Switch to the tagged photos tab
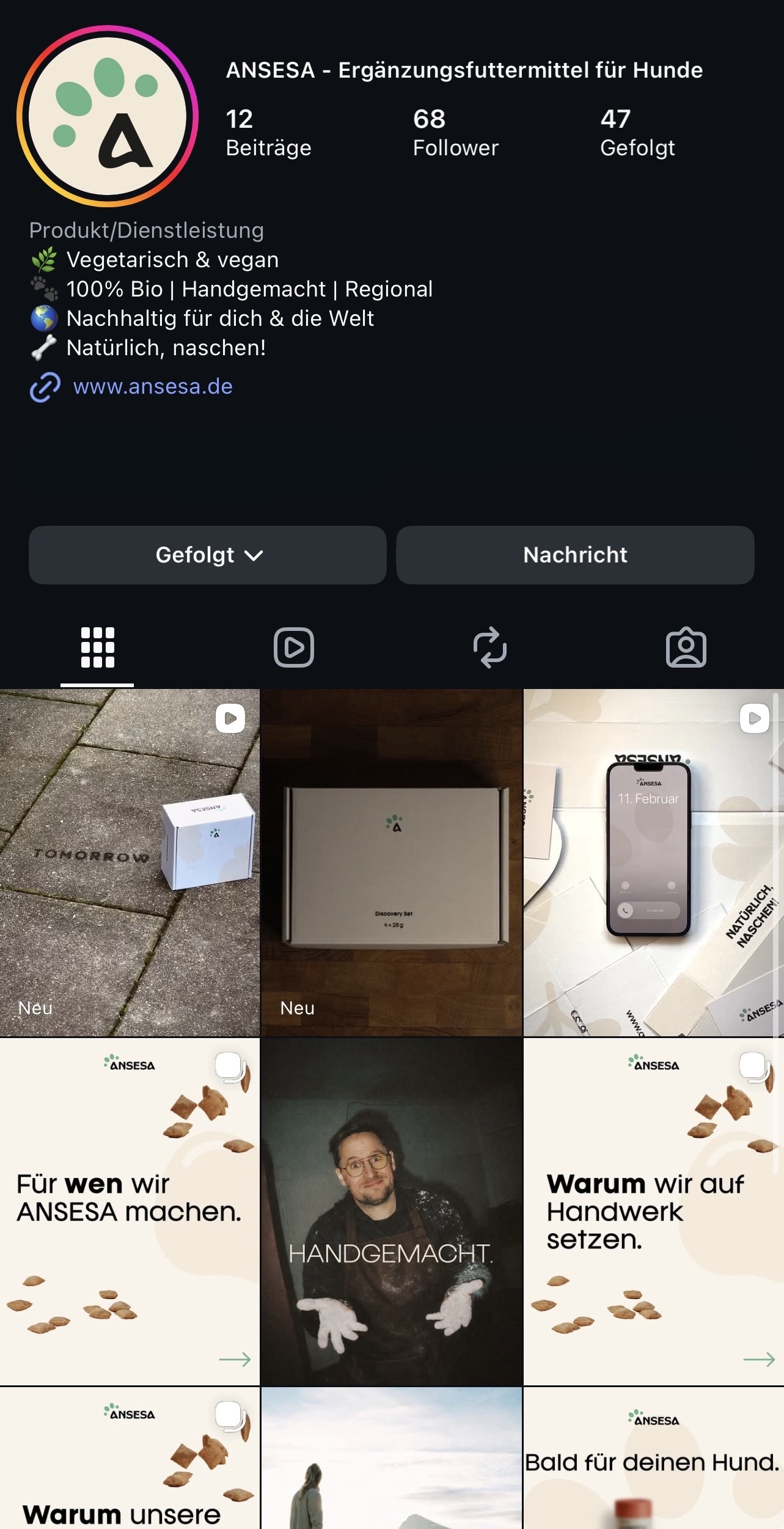 [686, 647]
